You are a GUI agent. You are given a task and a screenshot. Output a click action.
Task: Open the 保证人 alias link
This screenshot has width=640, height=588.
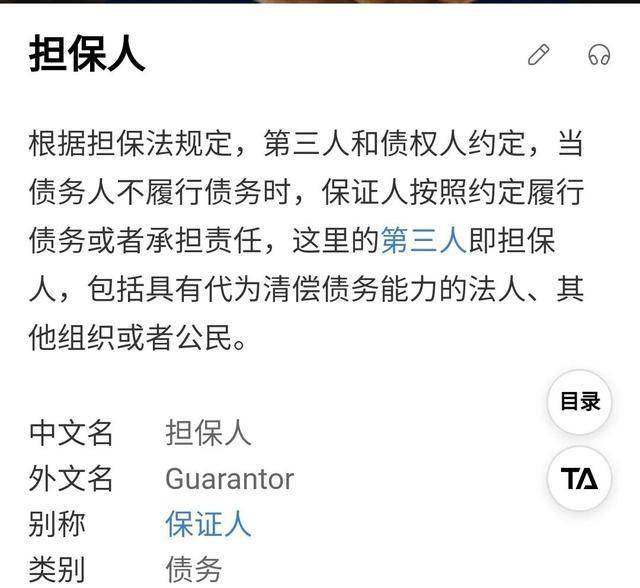tap(208, 524)
